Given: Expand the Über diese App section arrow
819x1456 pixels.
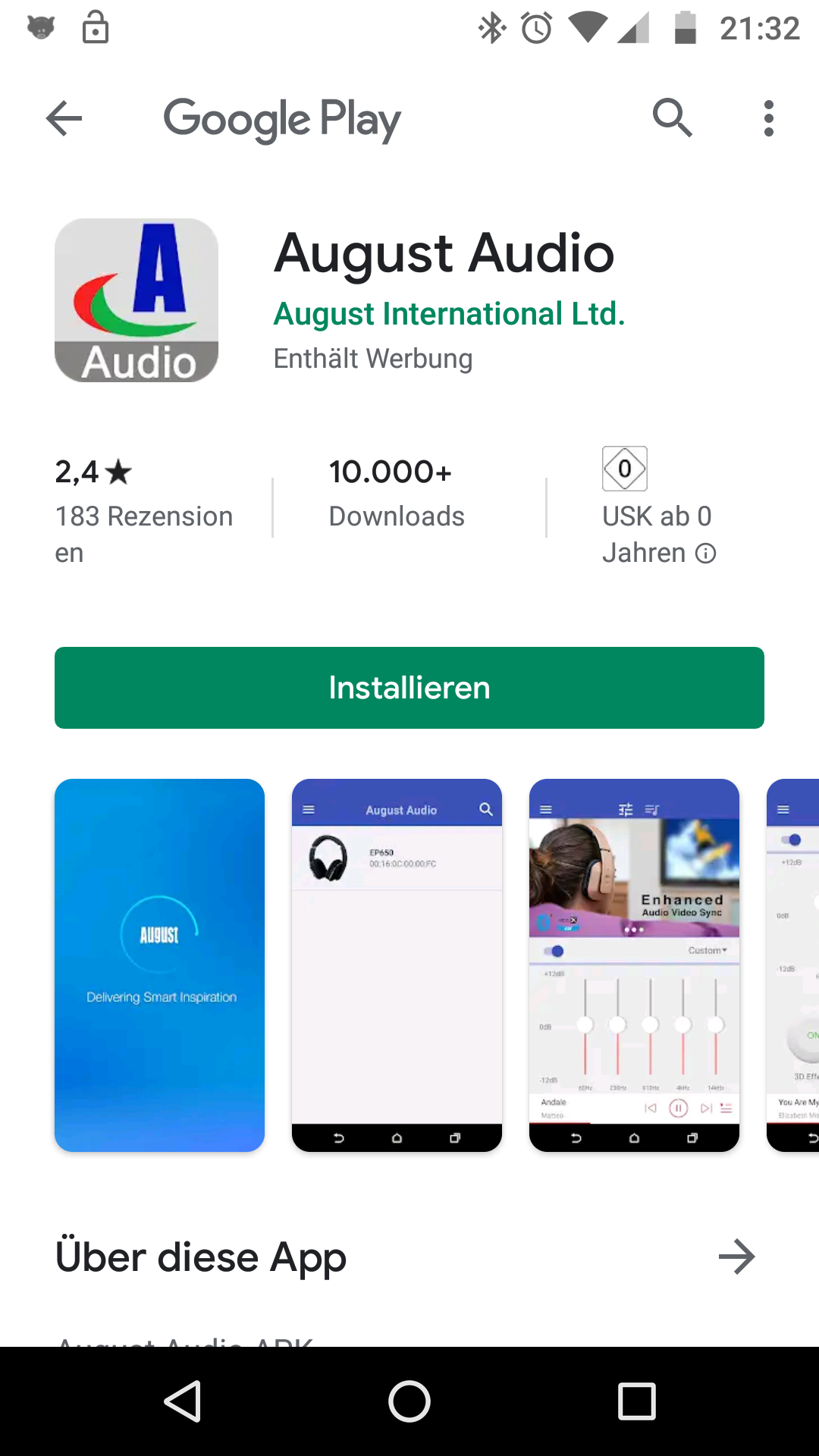Looking at the screenshot, I should click(x=736, y=1257).
